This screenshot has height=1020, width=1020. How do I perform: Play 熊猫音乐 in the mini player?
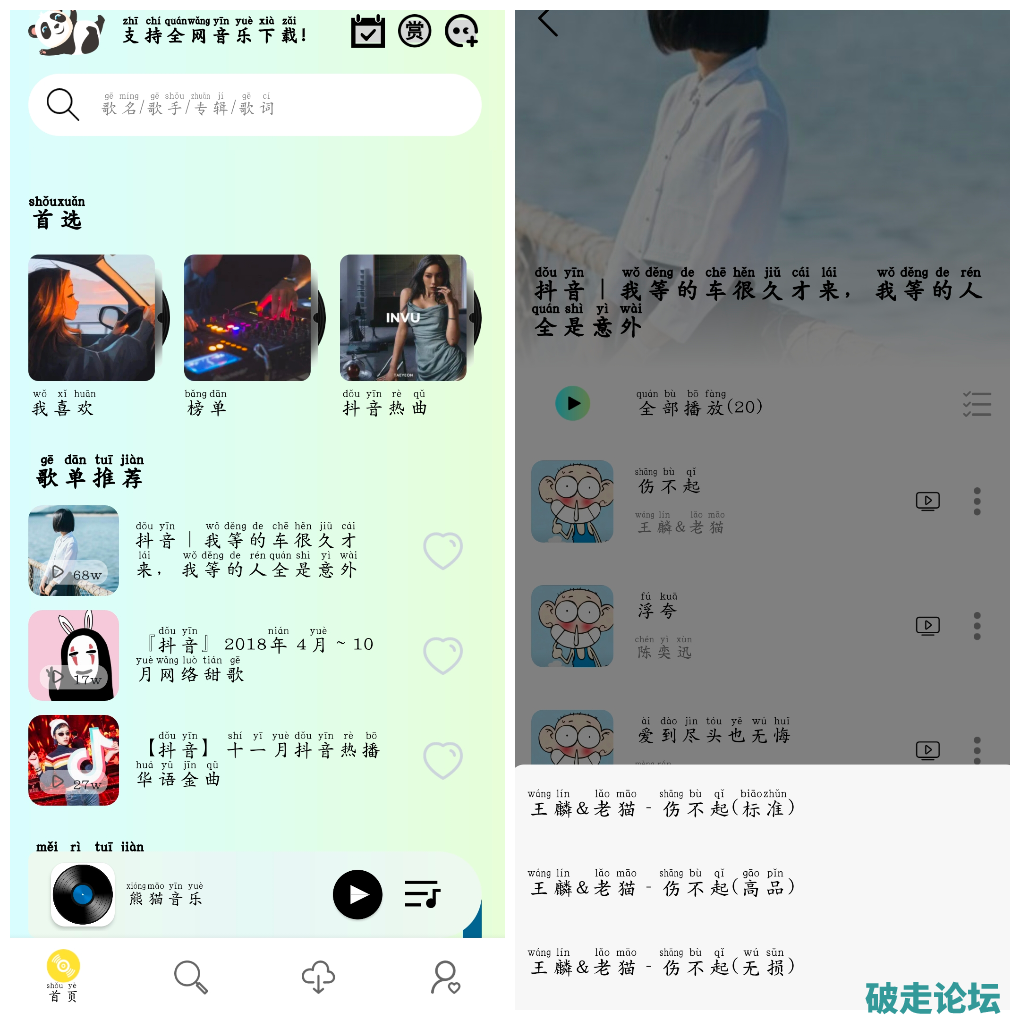[x=357, y=894]
